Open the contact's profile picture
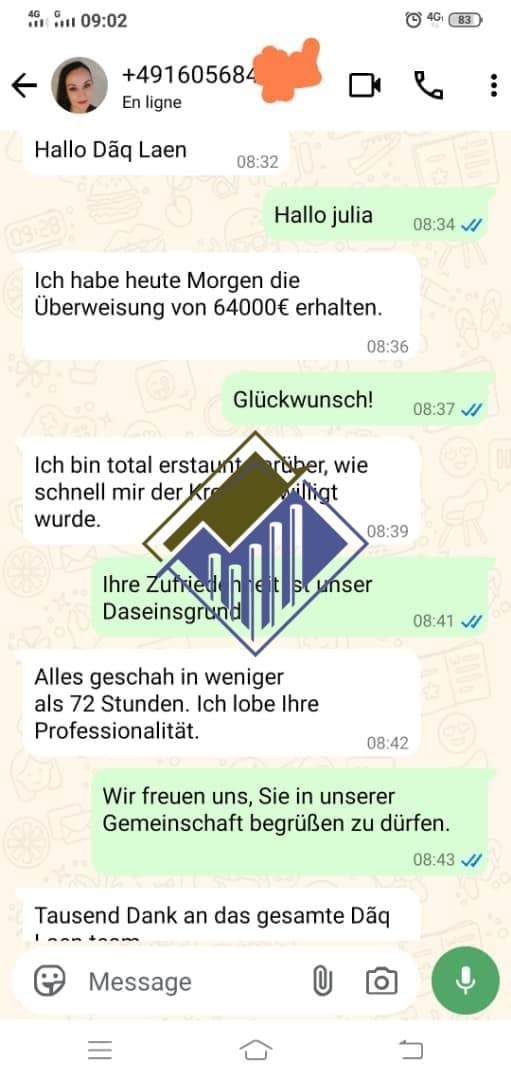The image size is (511, 1080). [79, 85]
